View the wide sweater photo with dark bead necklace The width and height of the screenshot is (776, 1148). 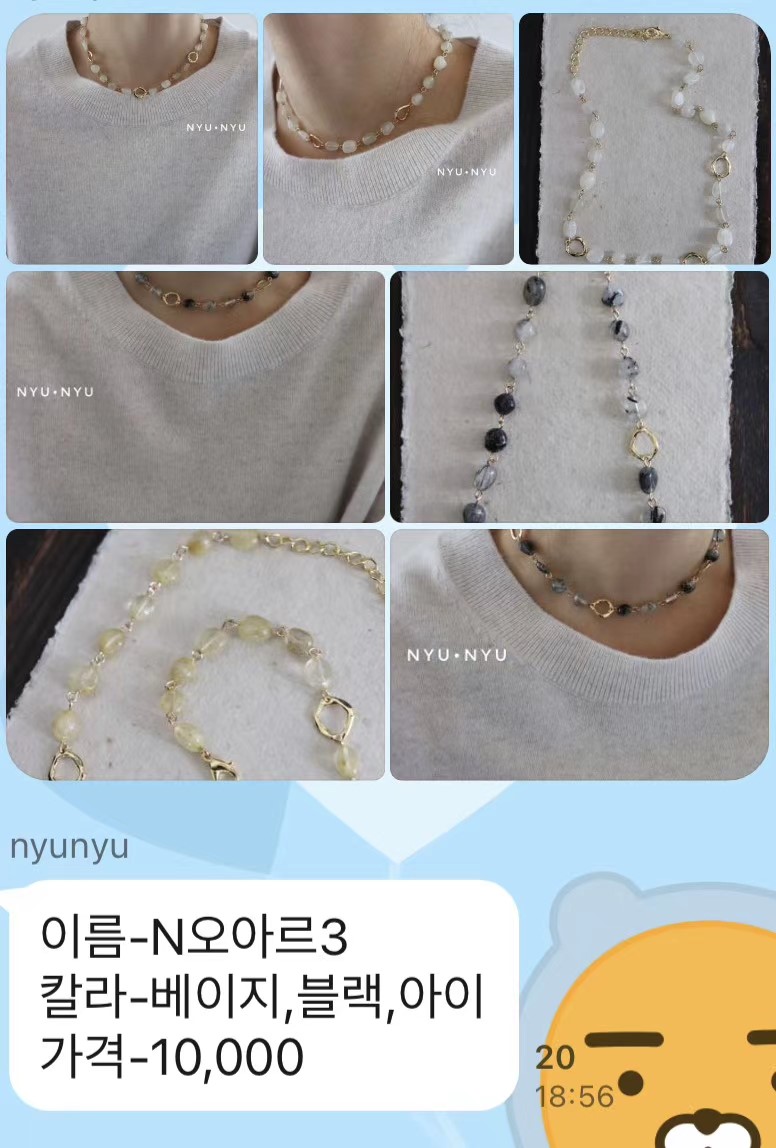(195, 397)
